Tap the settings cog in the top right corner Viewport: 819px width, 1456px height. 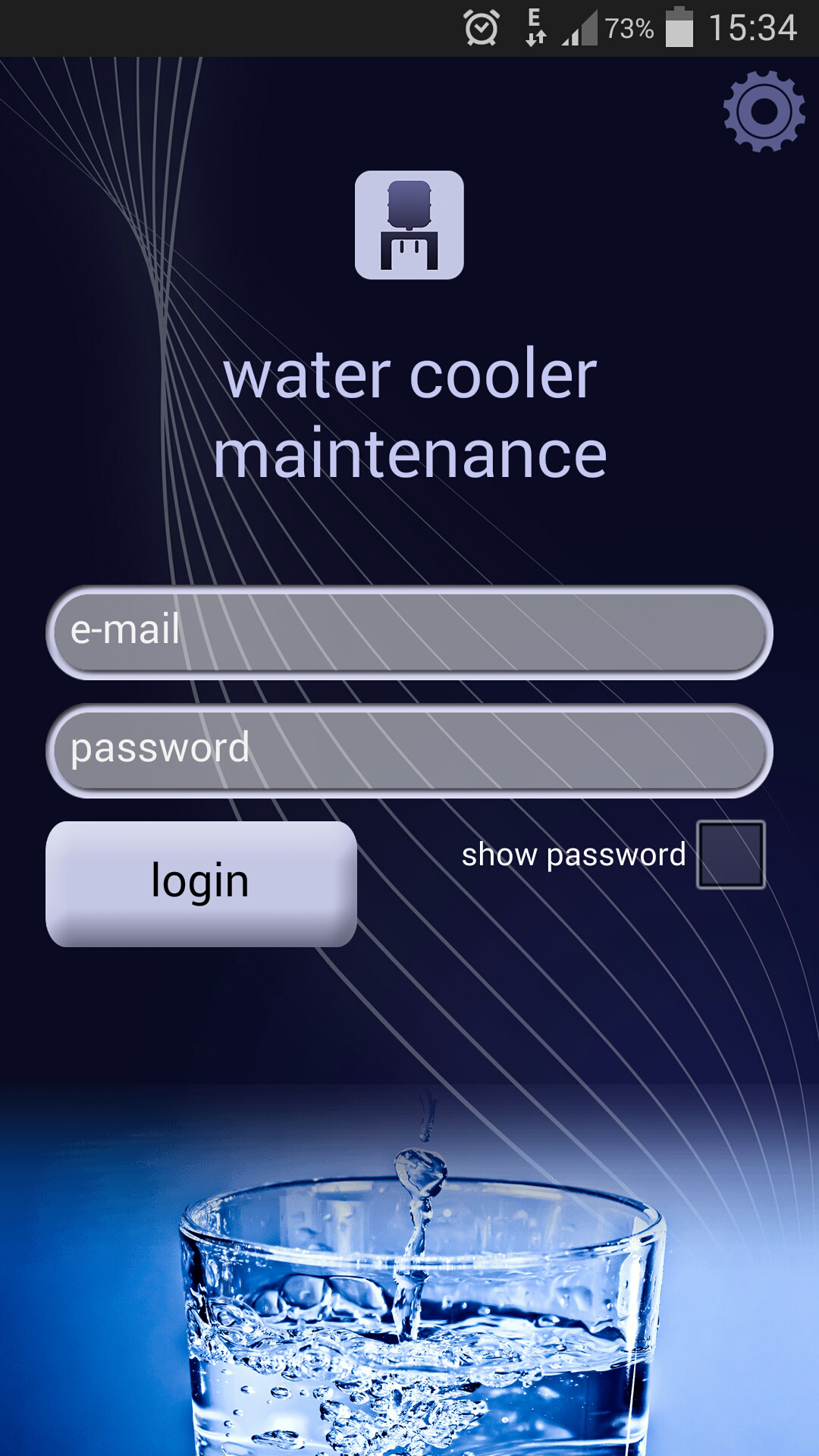coord(764,112)
